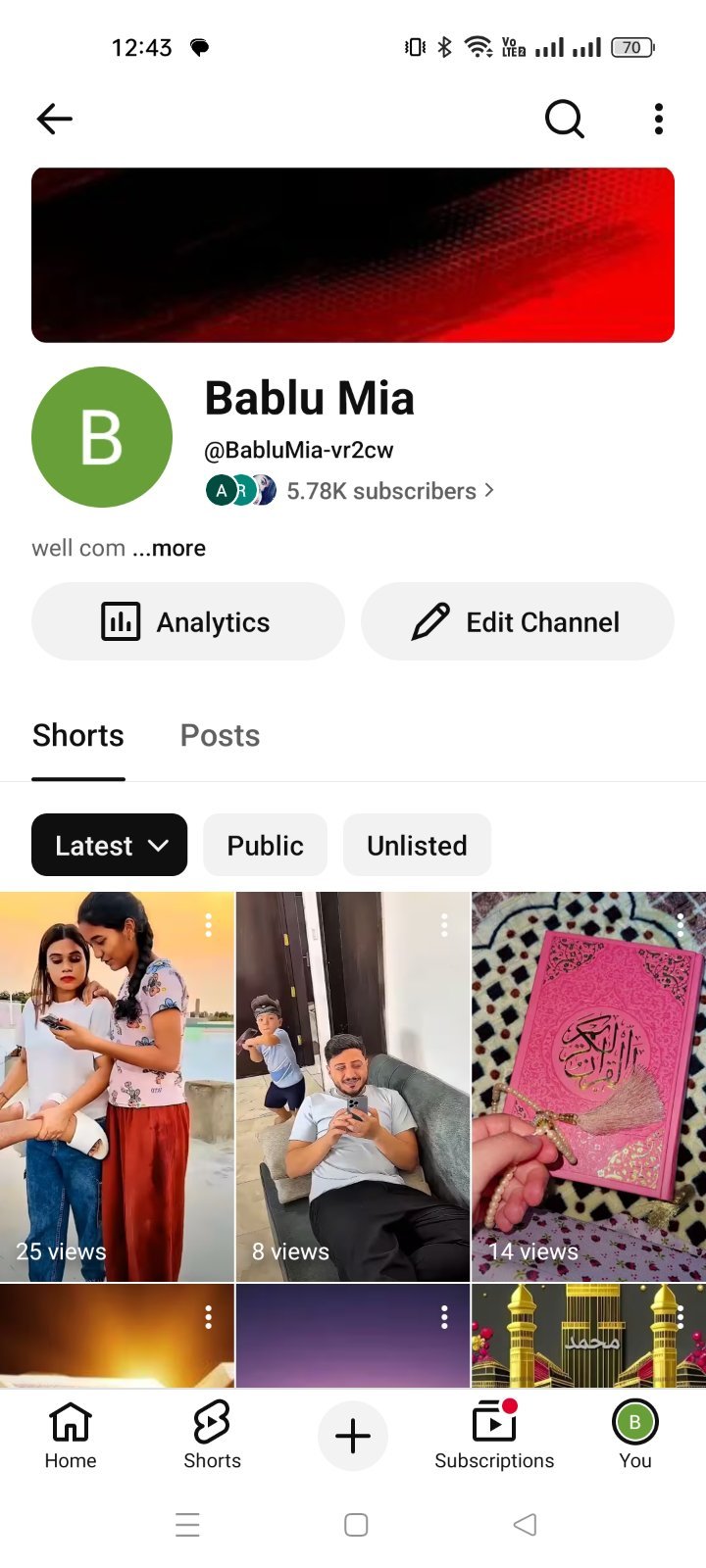706x1568 pixels.
Task: Tap Edit Channel button
Action: [x=518, y=621]
